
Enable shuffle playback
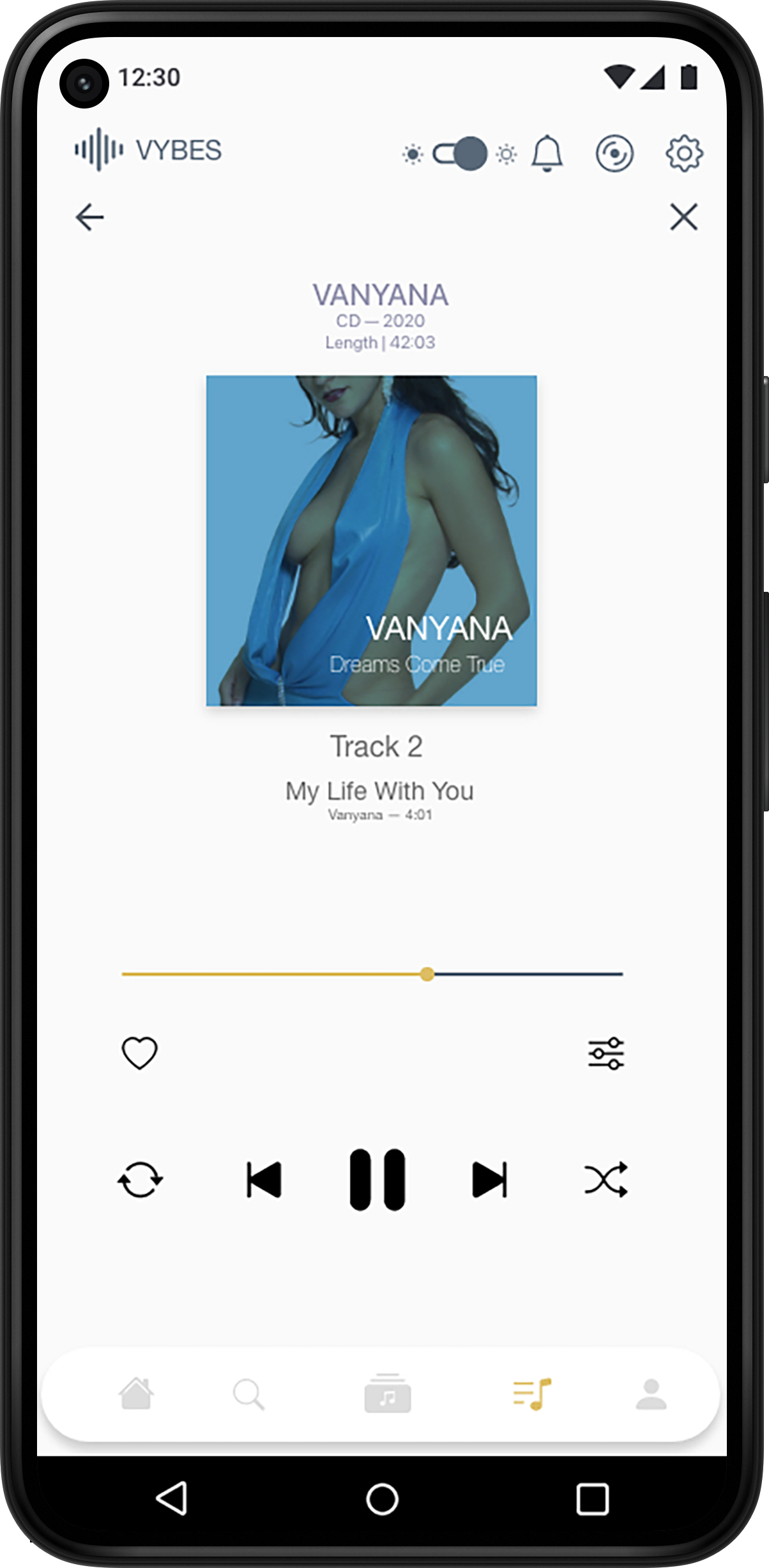click(x=605, y=1179)
